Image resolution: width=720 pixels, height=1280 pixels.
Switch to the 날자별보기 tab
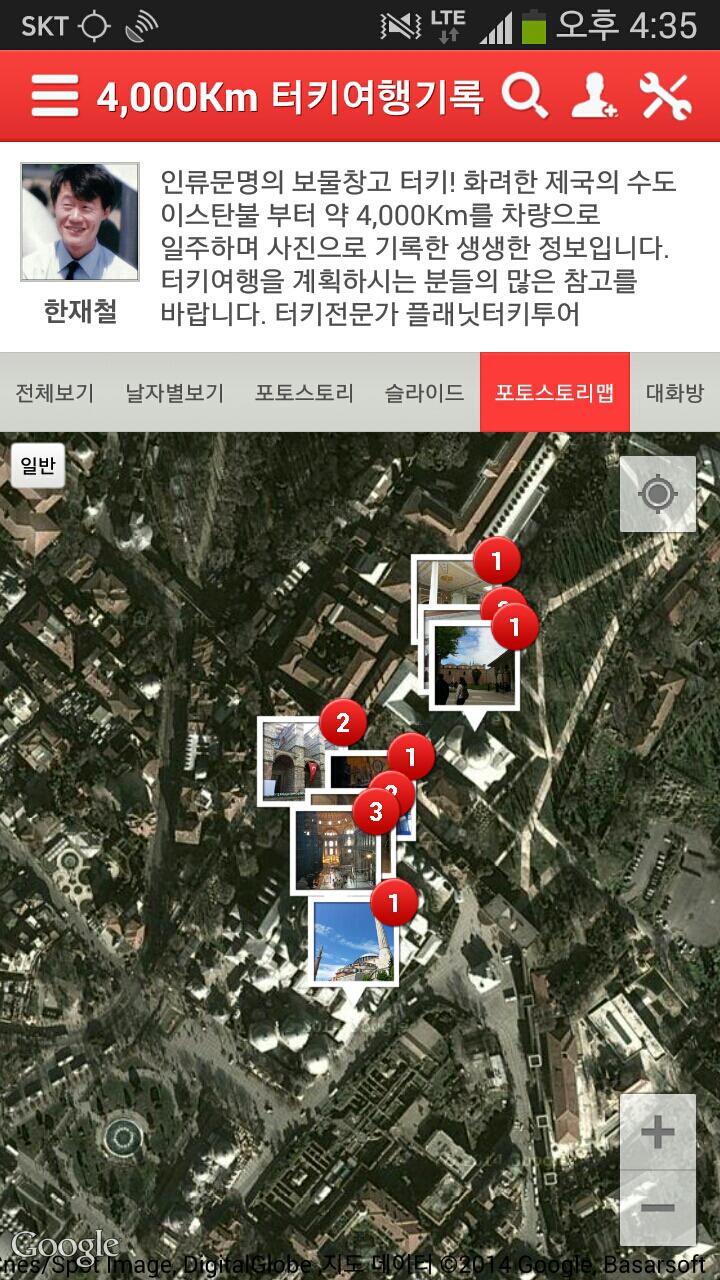point(174,393)
